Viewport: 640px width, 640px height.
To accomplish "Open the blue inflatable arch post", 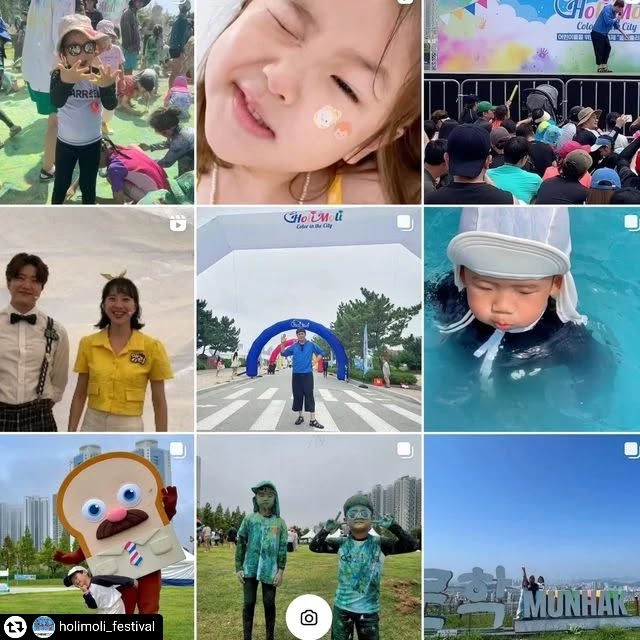I will (308, 318).
